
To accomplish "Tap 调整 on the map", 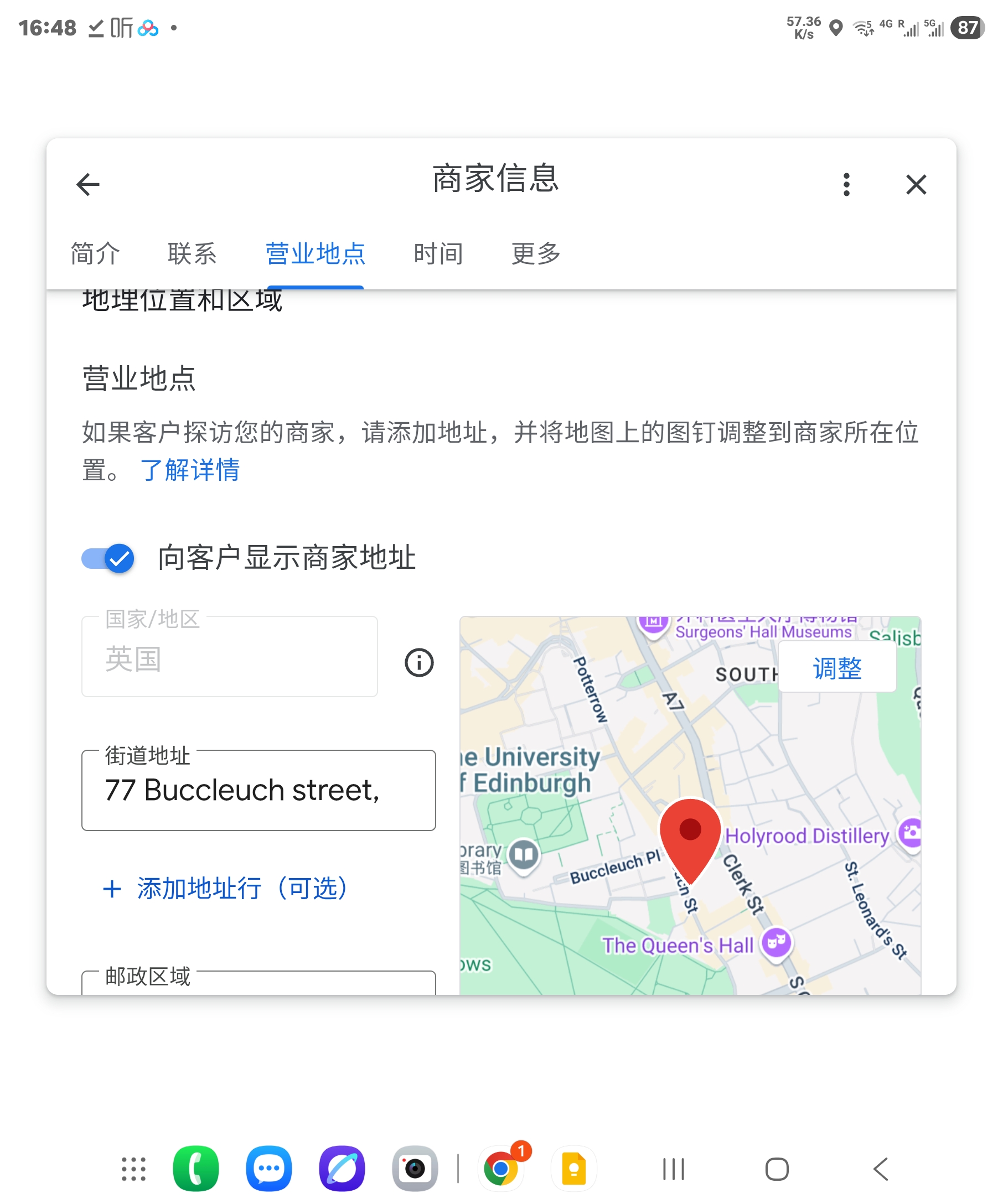I will point(837,668).
